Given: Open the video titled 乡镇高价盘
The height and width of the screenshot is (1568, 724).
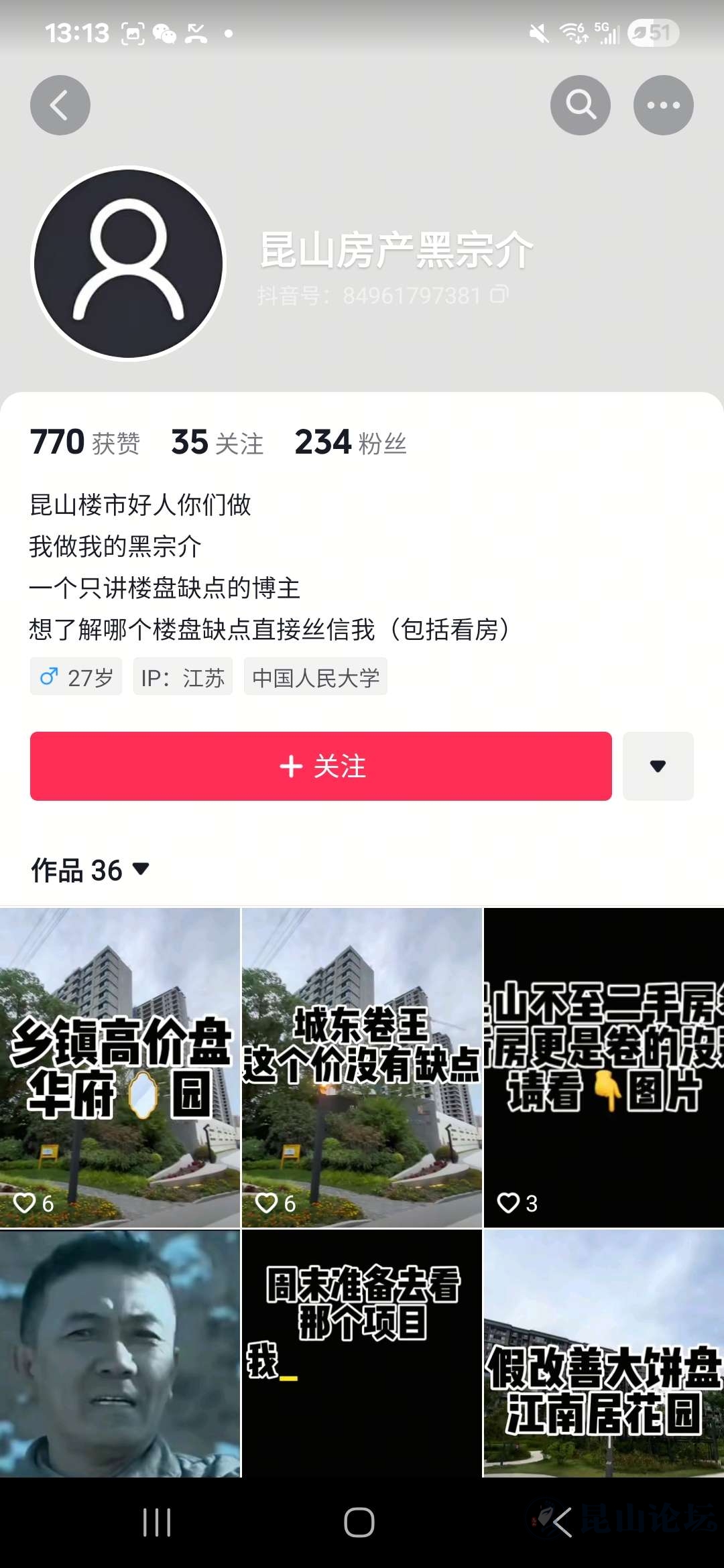Looking at the screenshot, I should click(x=120, y=1067).
